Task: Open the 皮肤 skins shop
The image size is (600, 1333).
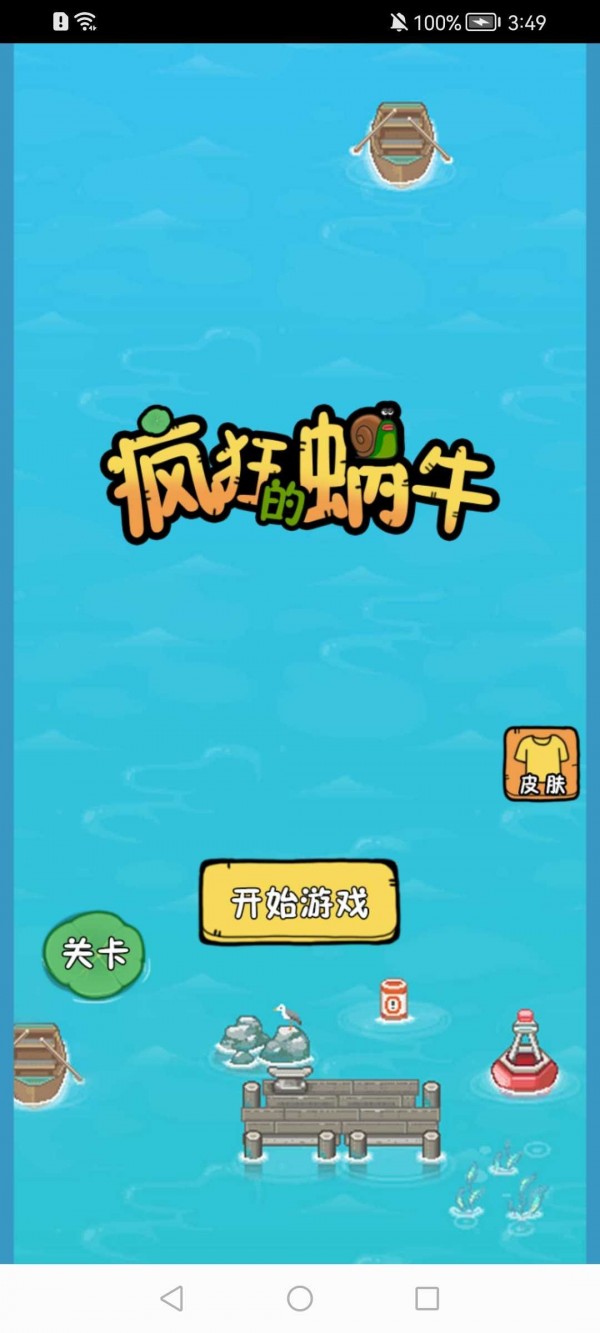Action: pyautogui.click(x=541, y=764)
